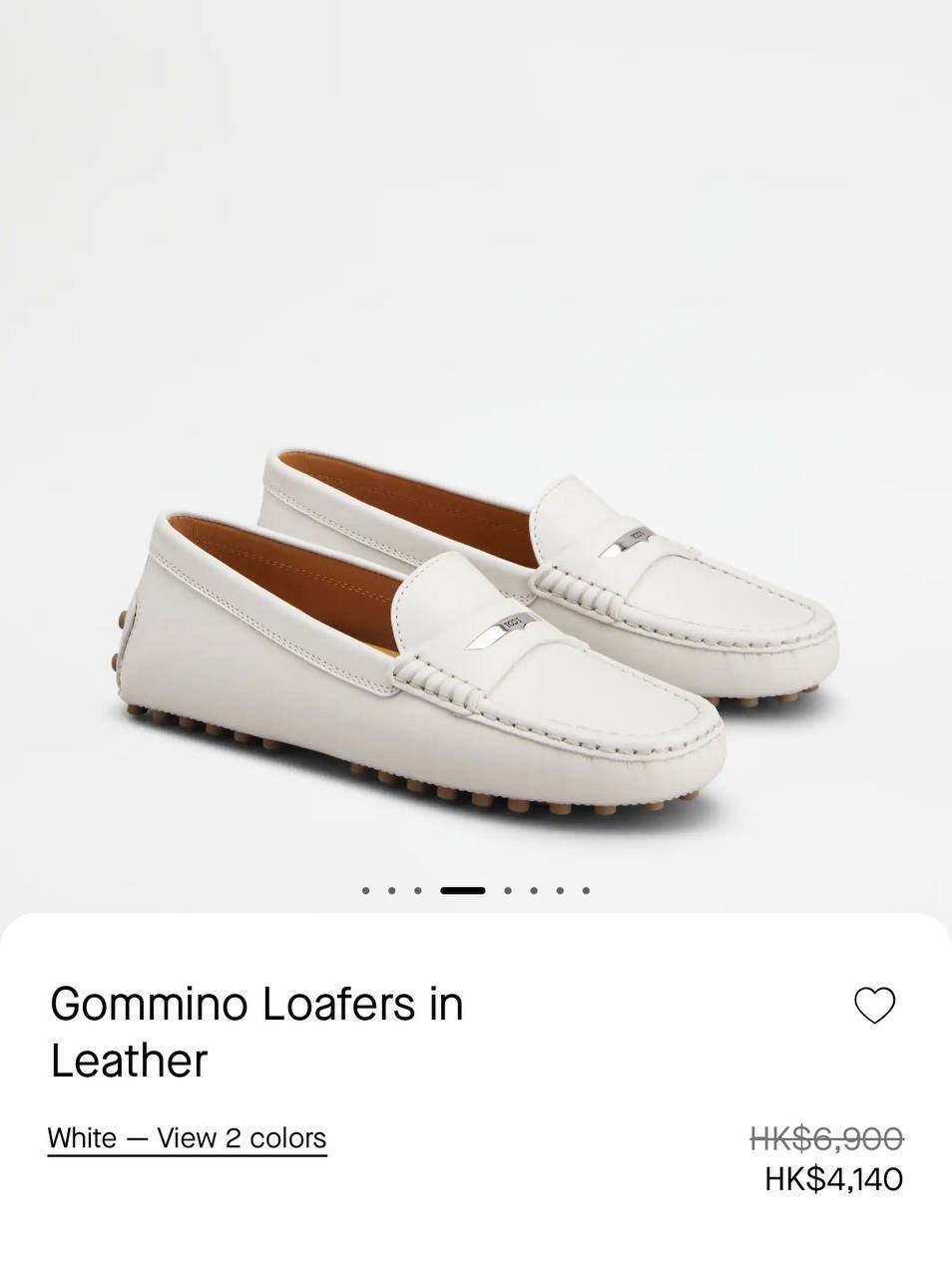Select the second carousel dot

click(x=392, y=890)
